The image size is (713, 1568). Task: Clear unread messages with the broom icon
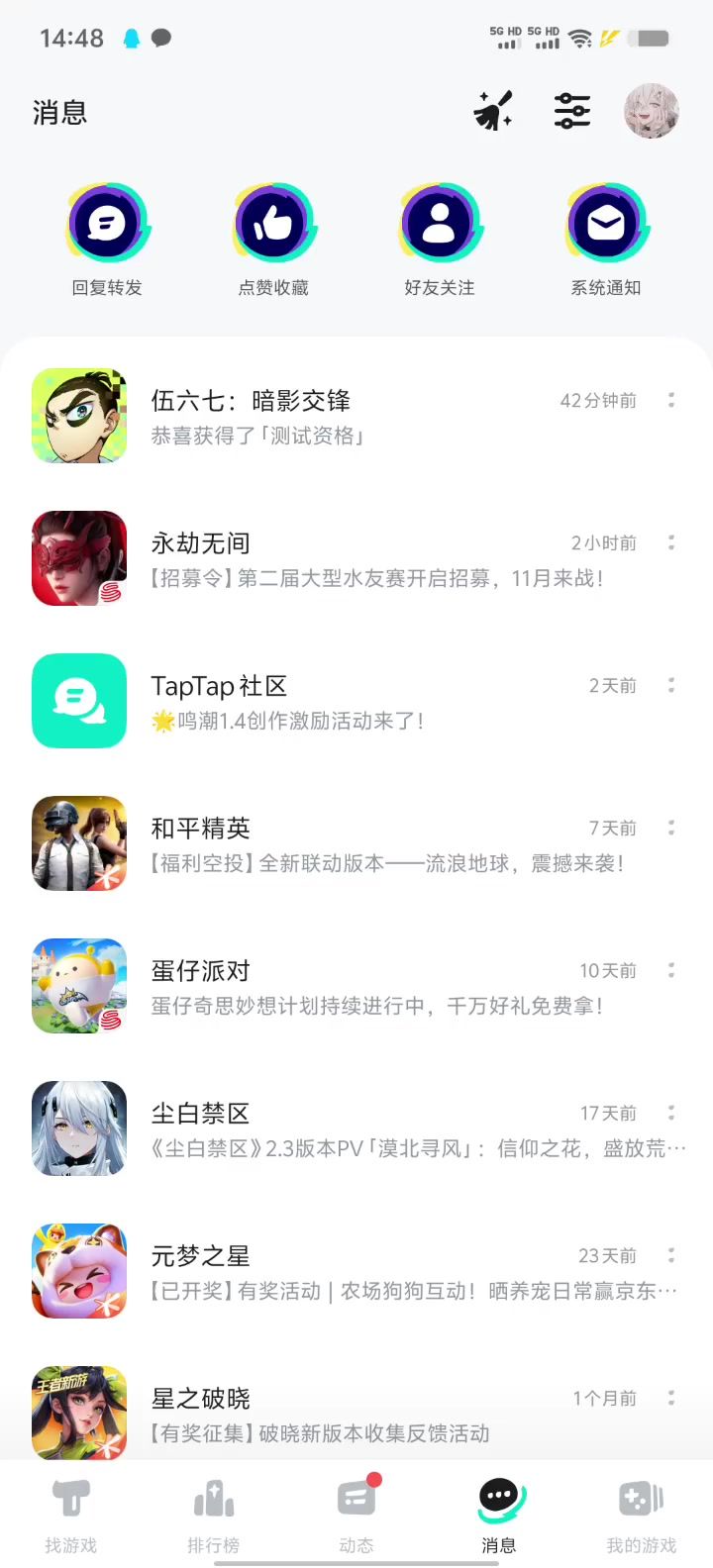[493, 111]
